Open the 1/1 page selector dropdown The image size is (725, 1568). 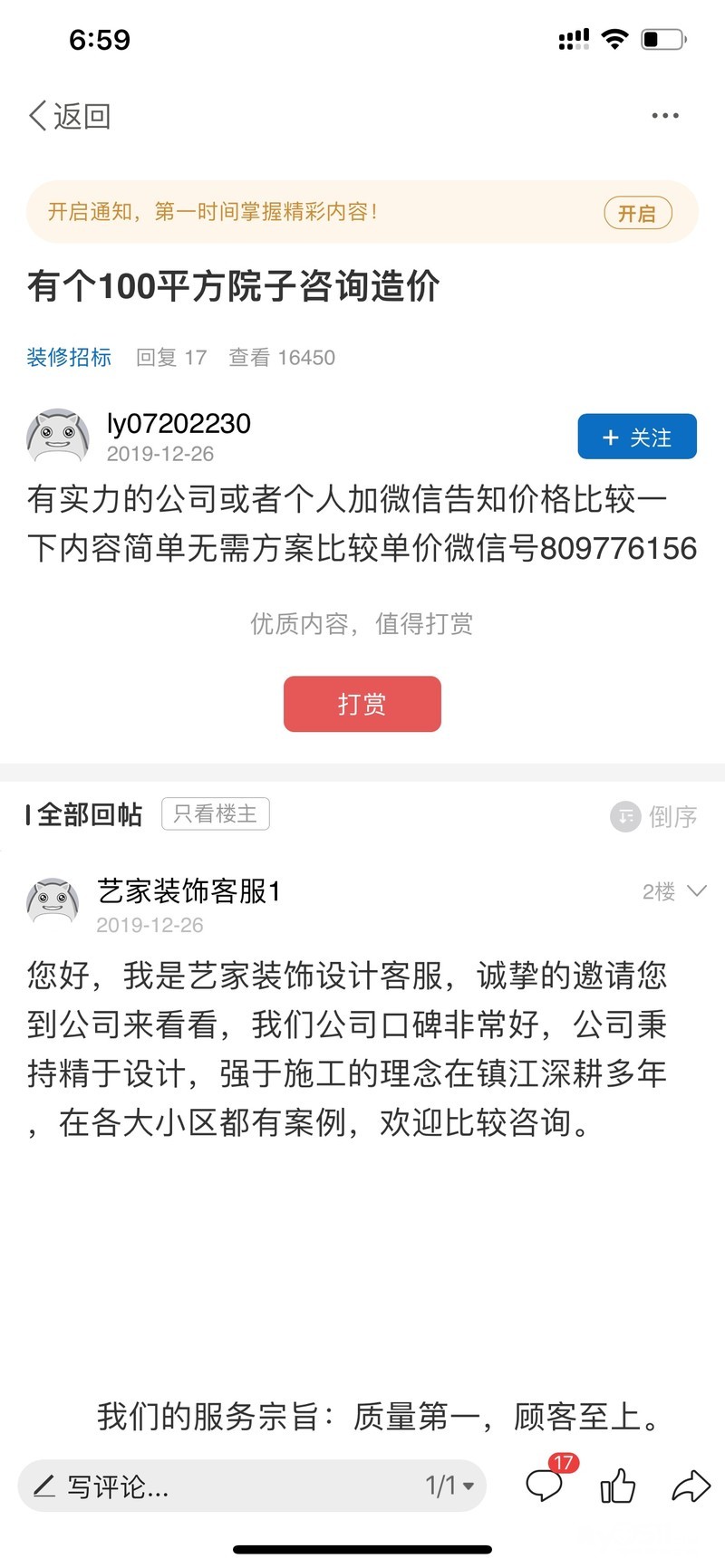pyautogui.click(x=450, y=1486)
